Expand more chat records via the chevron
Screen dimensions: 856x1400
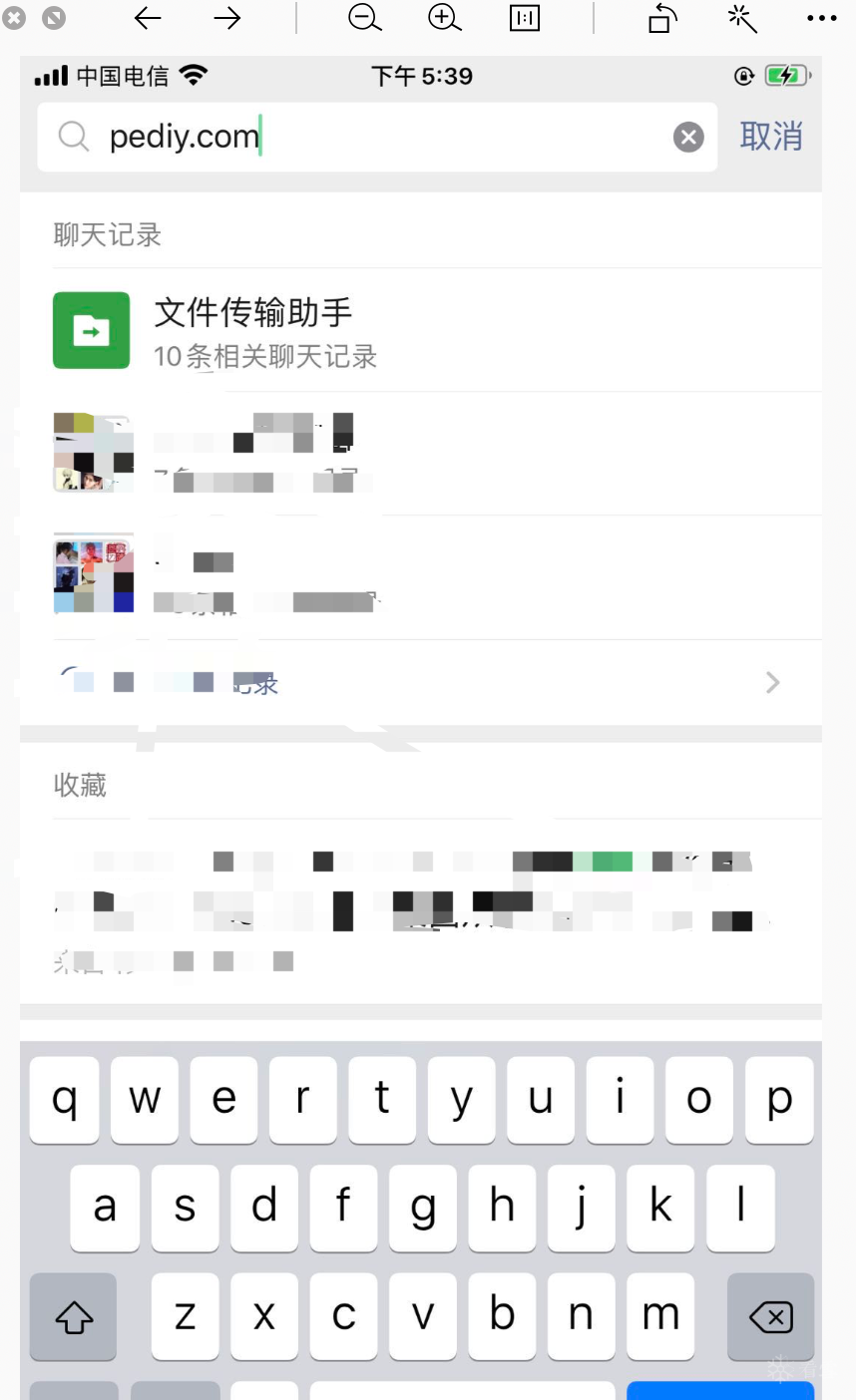(x=772, y=683)
